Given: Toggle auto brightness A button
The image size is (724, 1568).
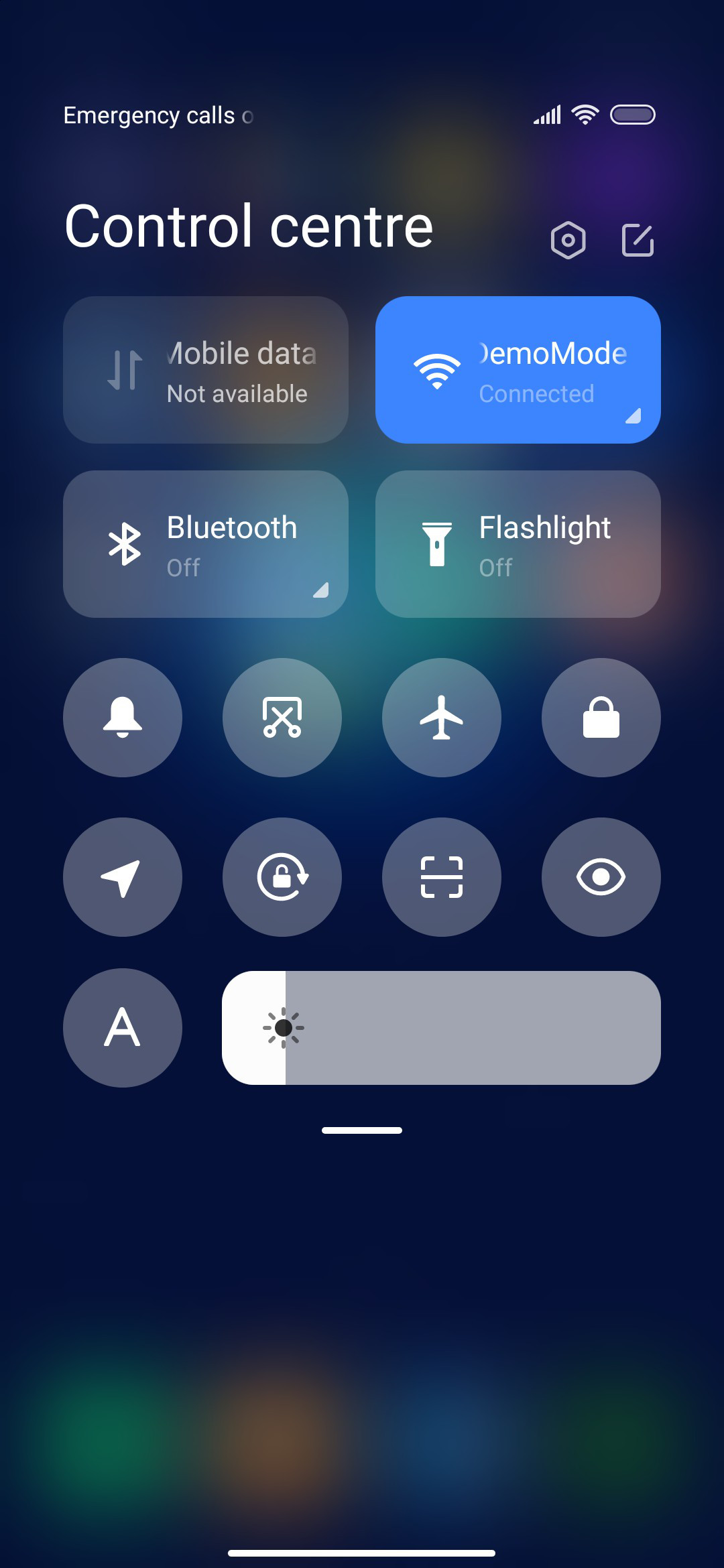Looking at the screenshot, I should pos(123,1028).
